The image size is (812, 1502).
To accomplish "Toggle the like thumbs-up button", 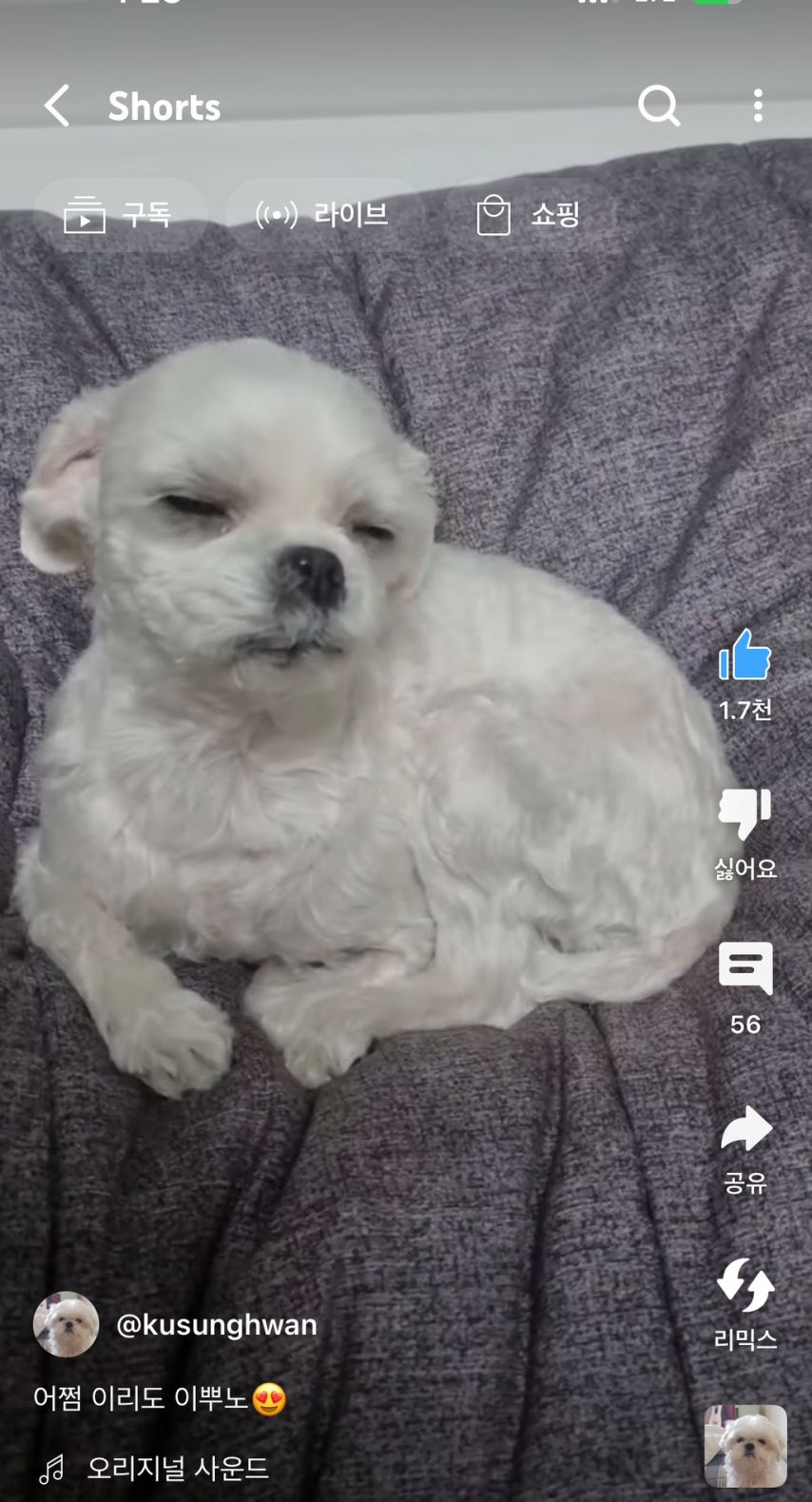I will [x=744, y=656].
